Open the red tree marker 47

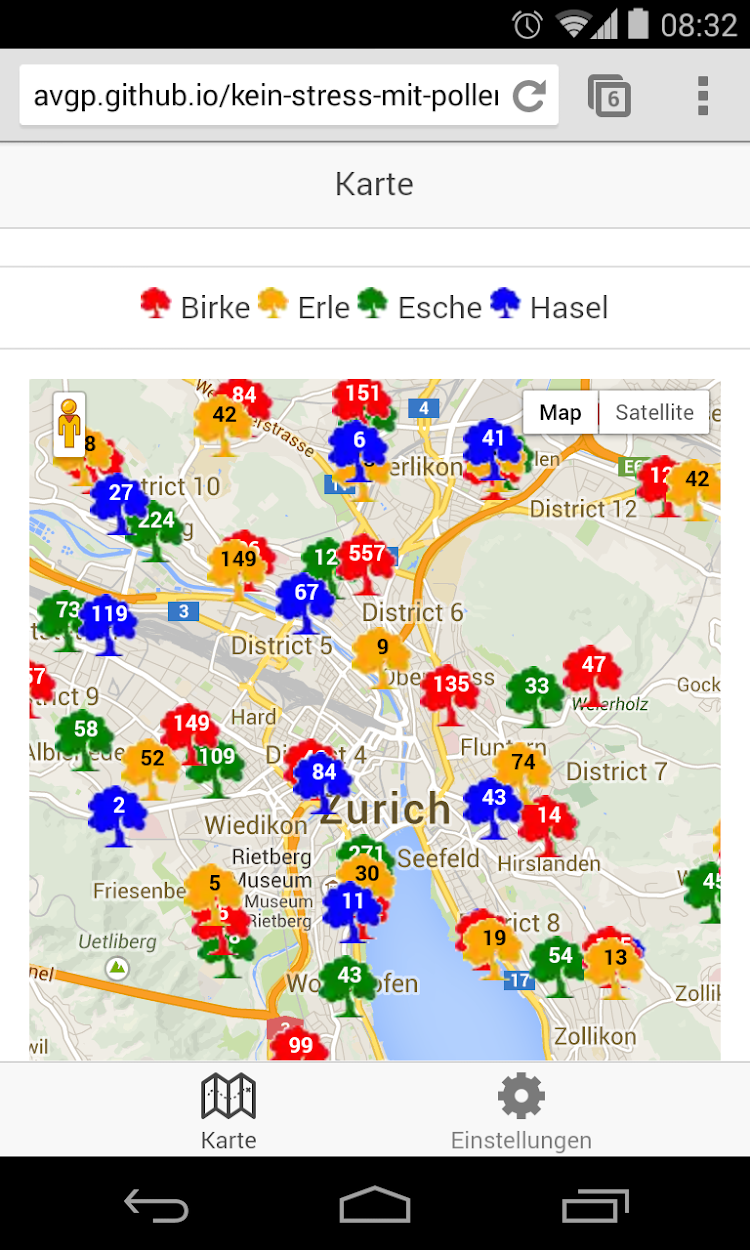(593, 672)
